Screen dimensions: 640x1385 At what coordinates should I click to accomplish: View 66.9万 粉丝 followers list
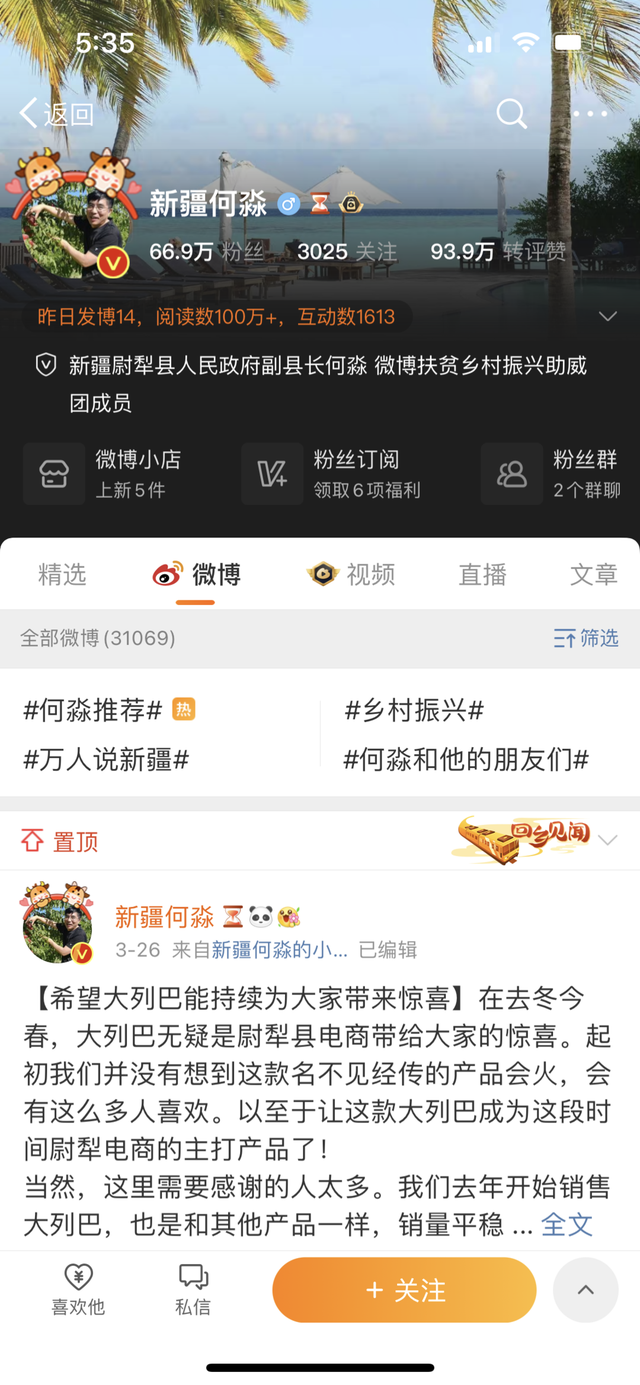coord(207,252)
